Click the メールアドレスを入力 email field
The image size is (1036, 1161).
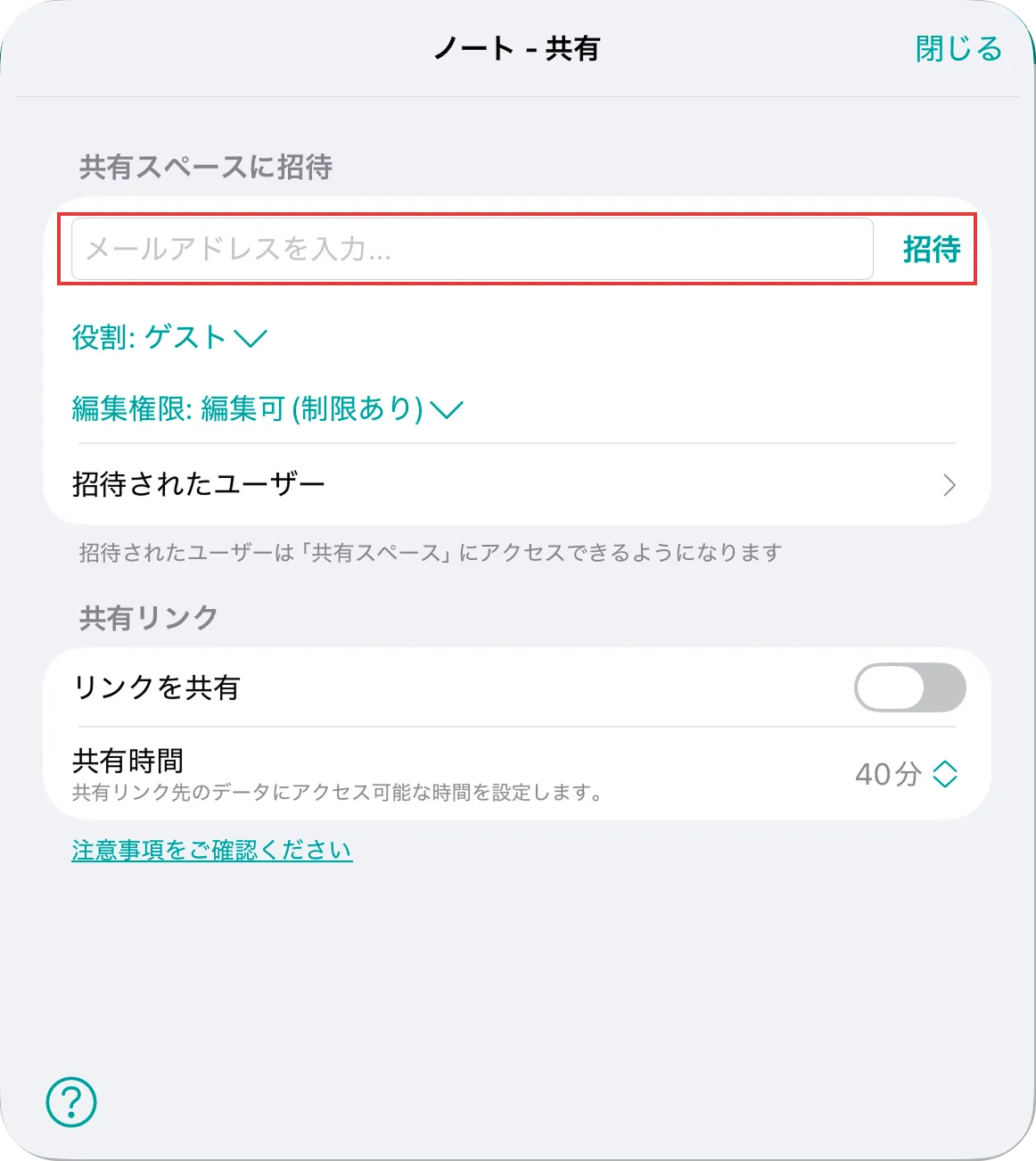(x=473, y=249)
